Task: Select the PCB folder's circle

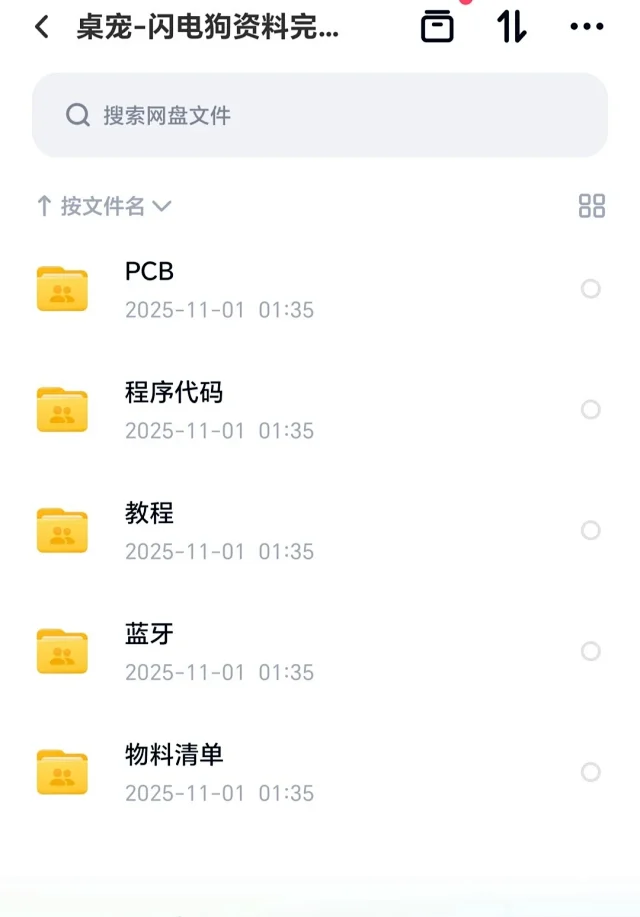Action: click(x=591, y=289)
